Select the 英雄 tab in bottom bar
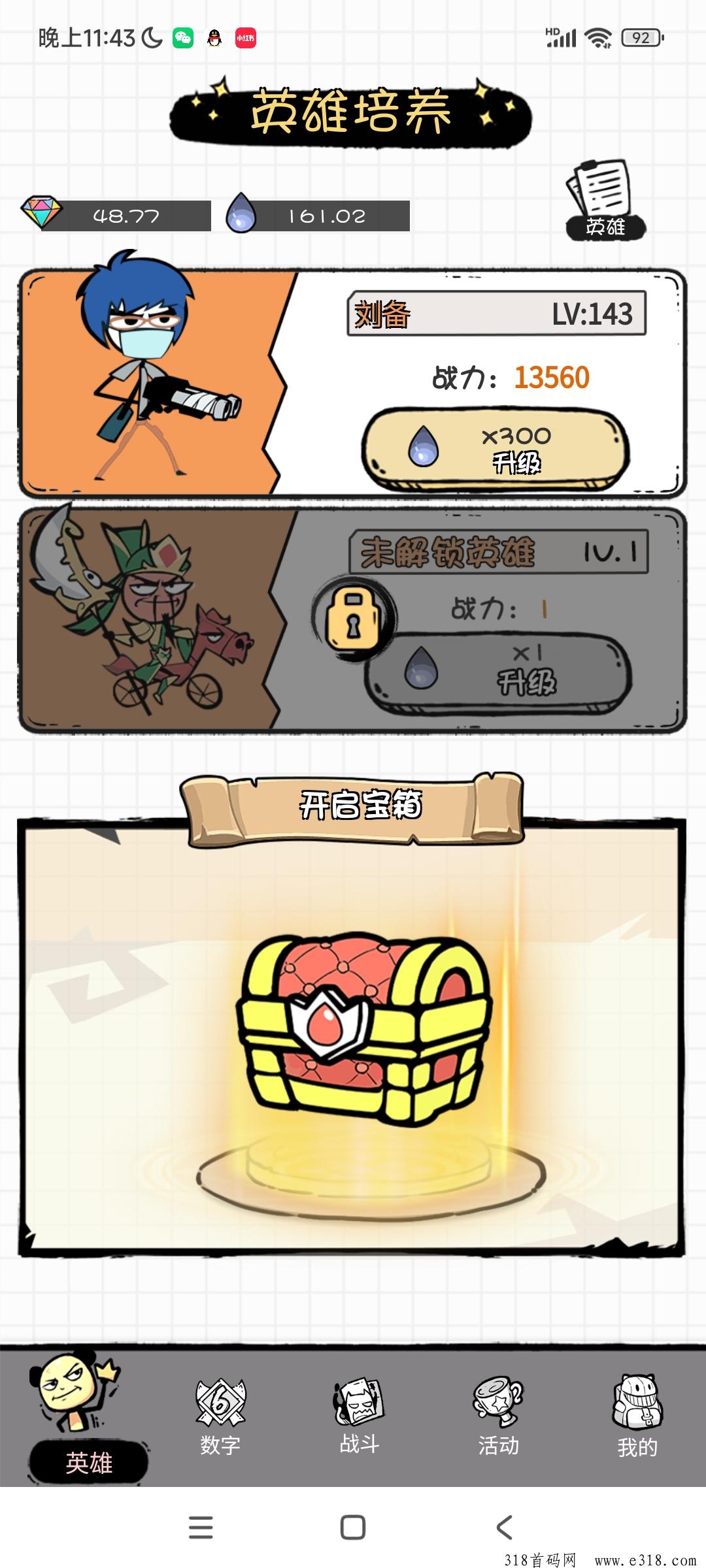The width and height of the screenshot is (706, 1568). pos(88,1416)
